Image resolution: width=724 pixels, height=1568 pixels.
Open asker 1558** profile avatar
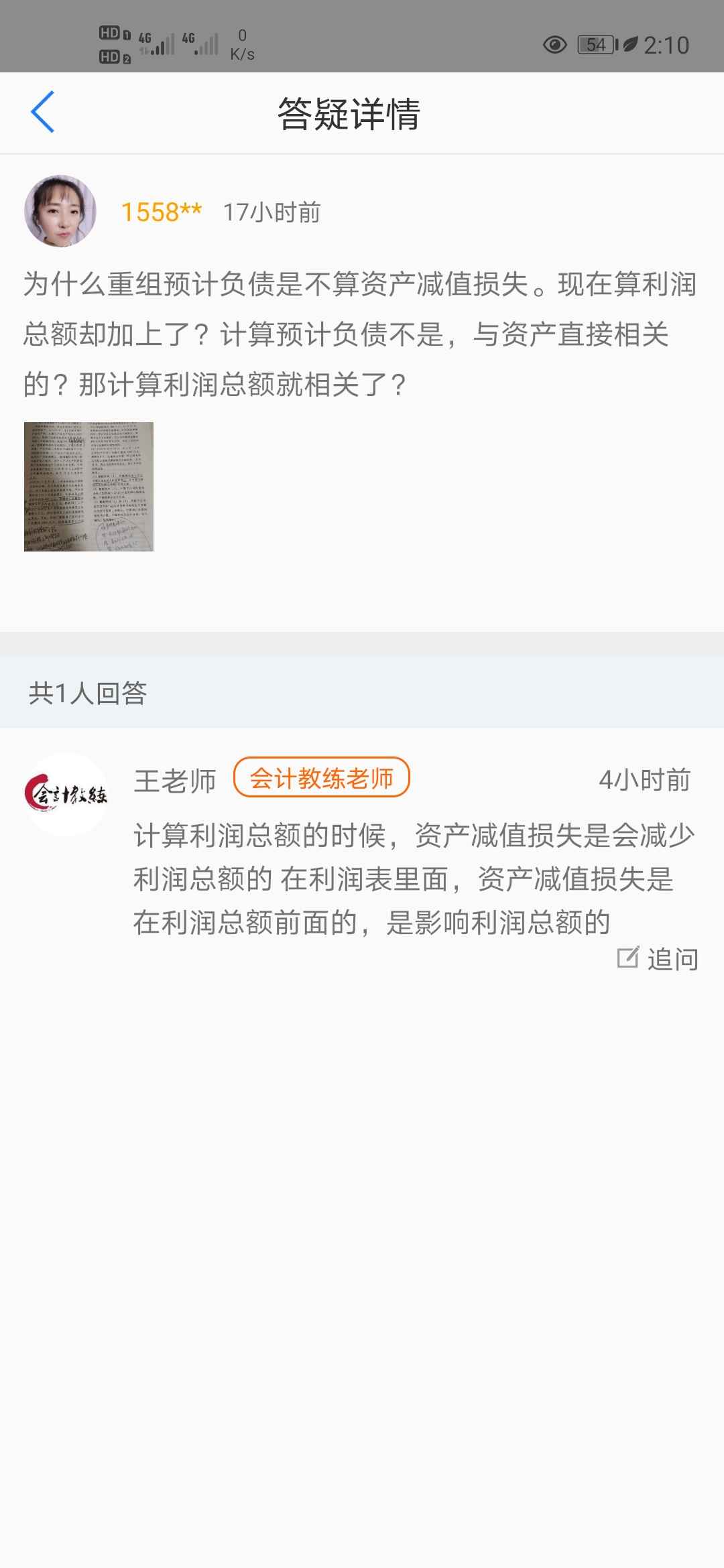tap(60, 212)
